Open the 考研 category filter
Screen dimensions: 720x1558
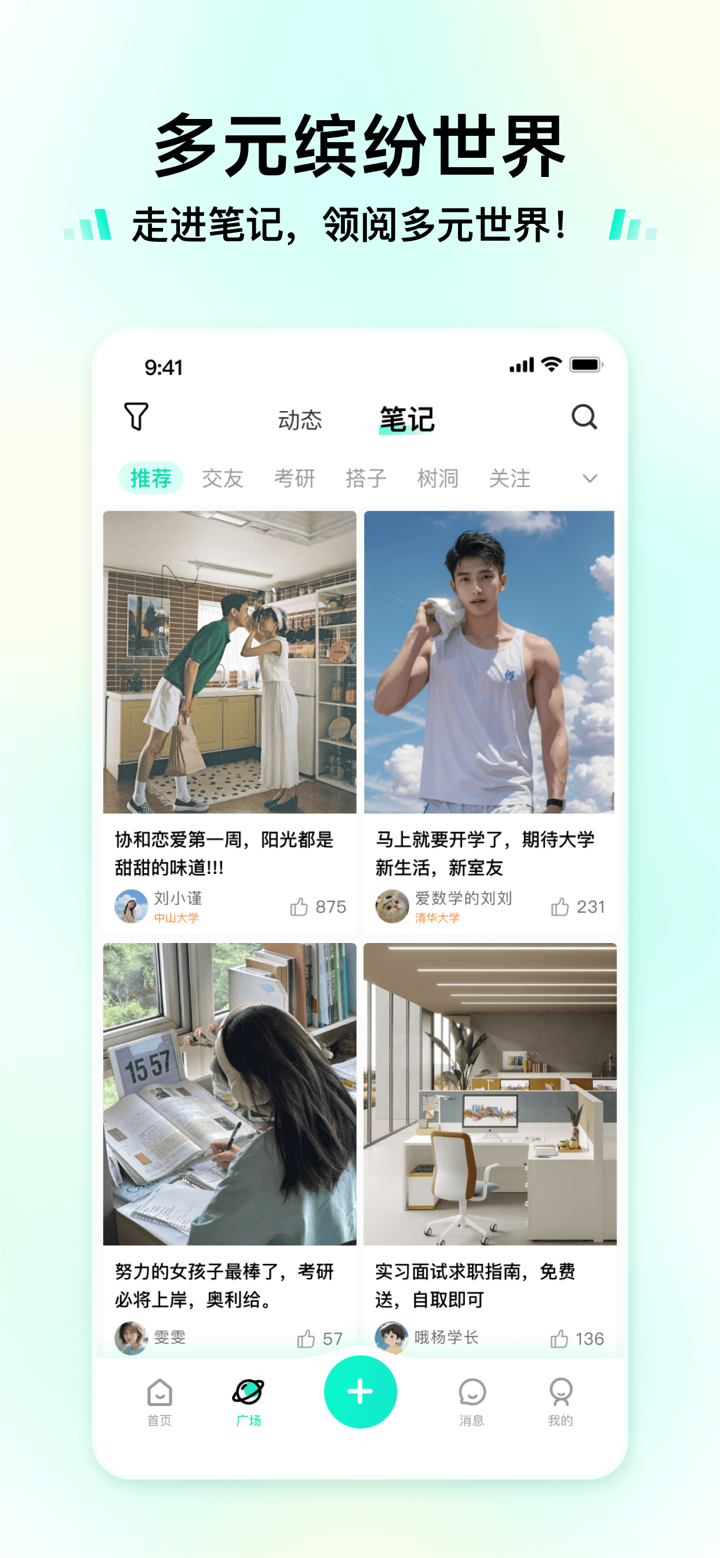coord(294,478)
